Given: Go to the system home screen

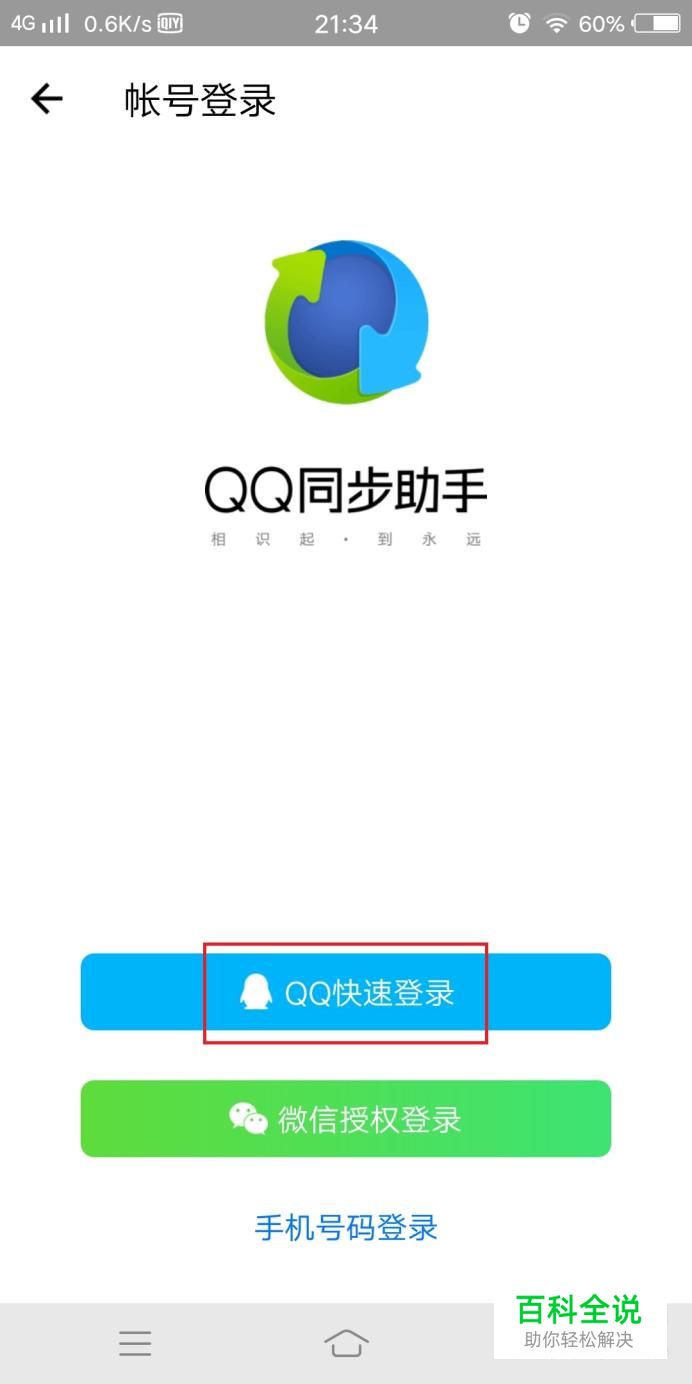Looking at the screenshot, I should click(x=346, y=1343).
